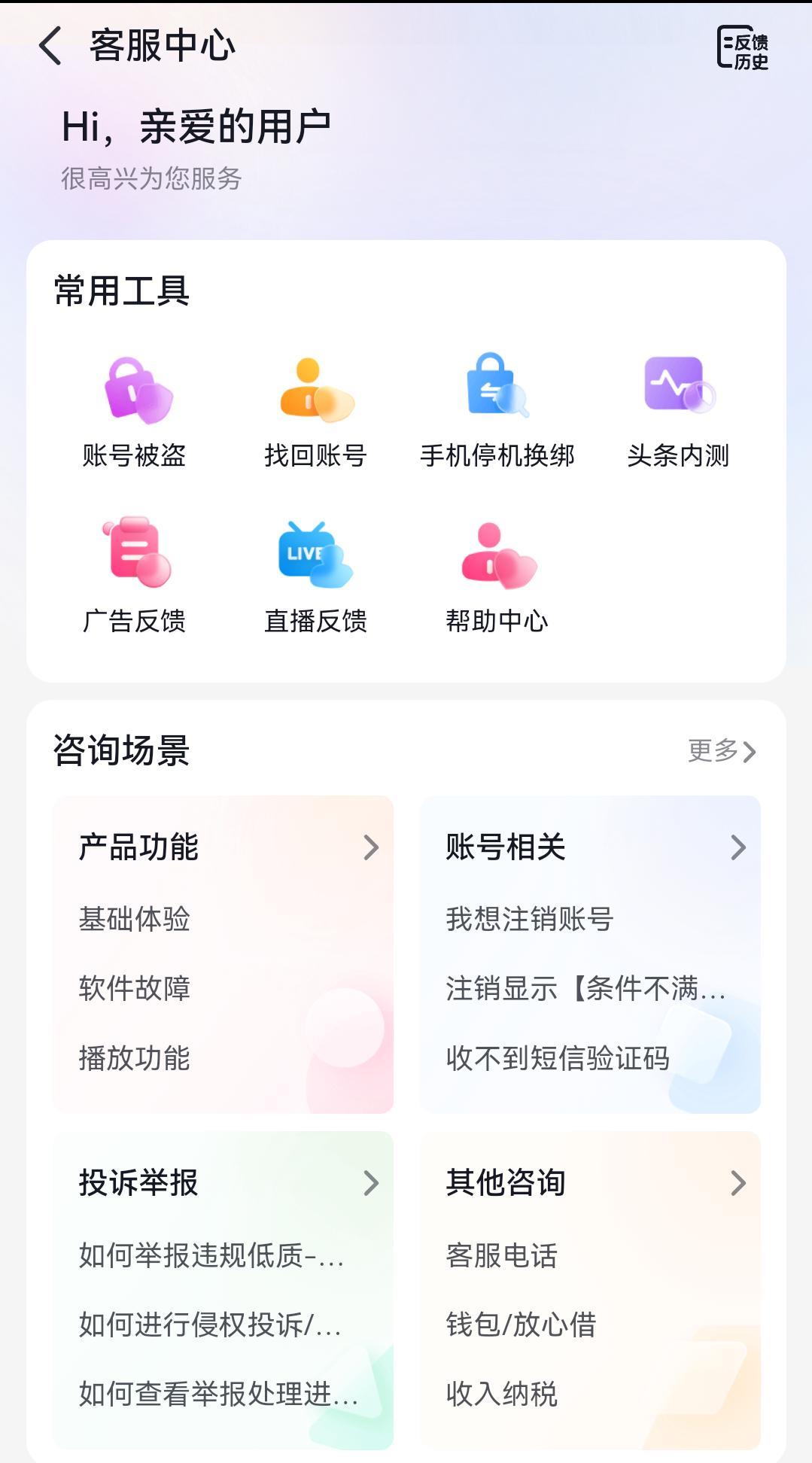This screenshot has width=812, height=1463.
Task: Select 找回账号 to recover account
Action: tap(315, 412)
